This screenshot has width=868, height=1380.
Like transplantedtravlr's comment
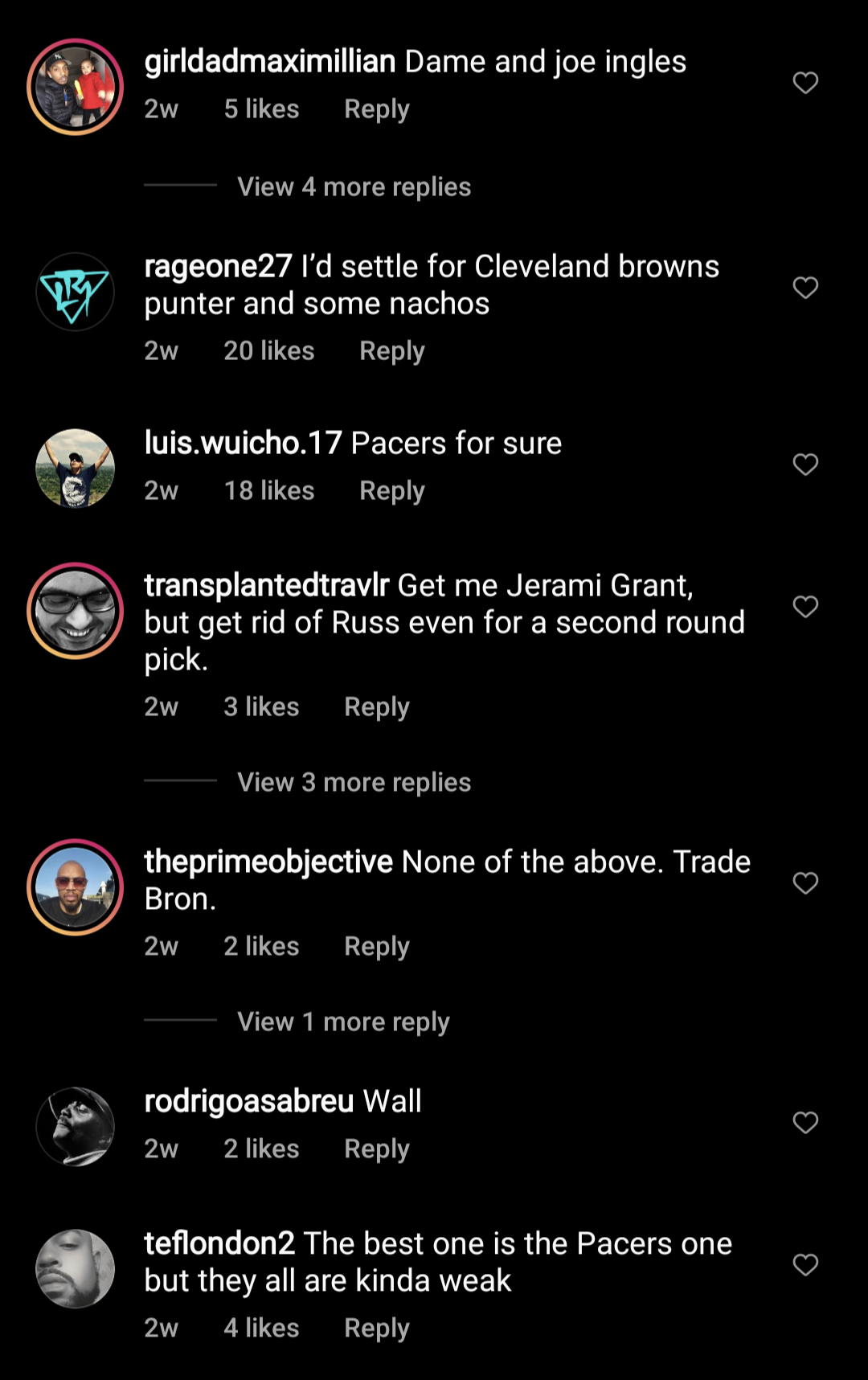point(805,607)
